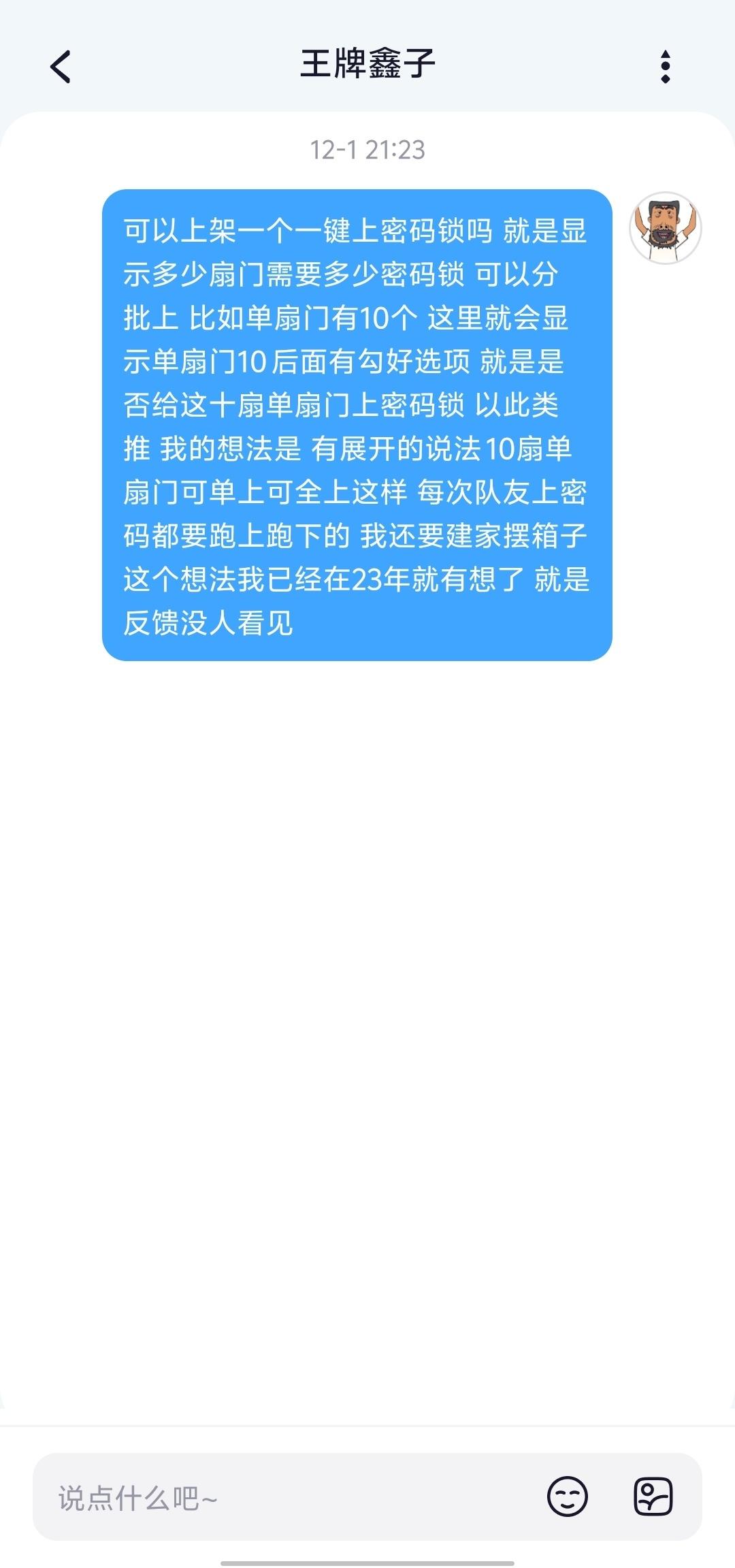This screenshot has height=1568, width=735.
Task: Return to chat list using back button
Action: (x=61, y=67)
